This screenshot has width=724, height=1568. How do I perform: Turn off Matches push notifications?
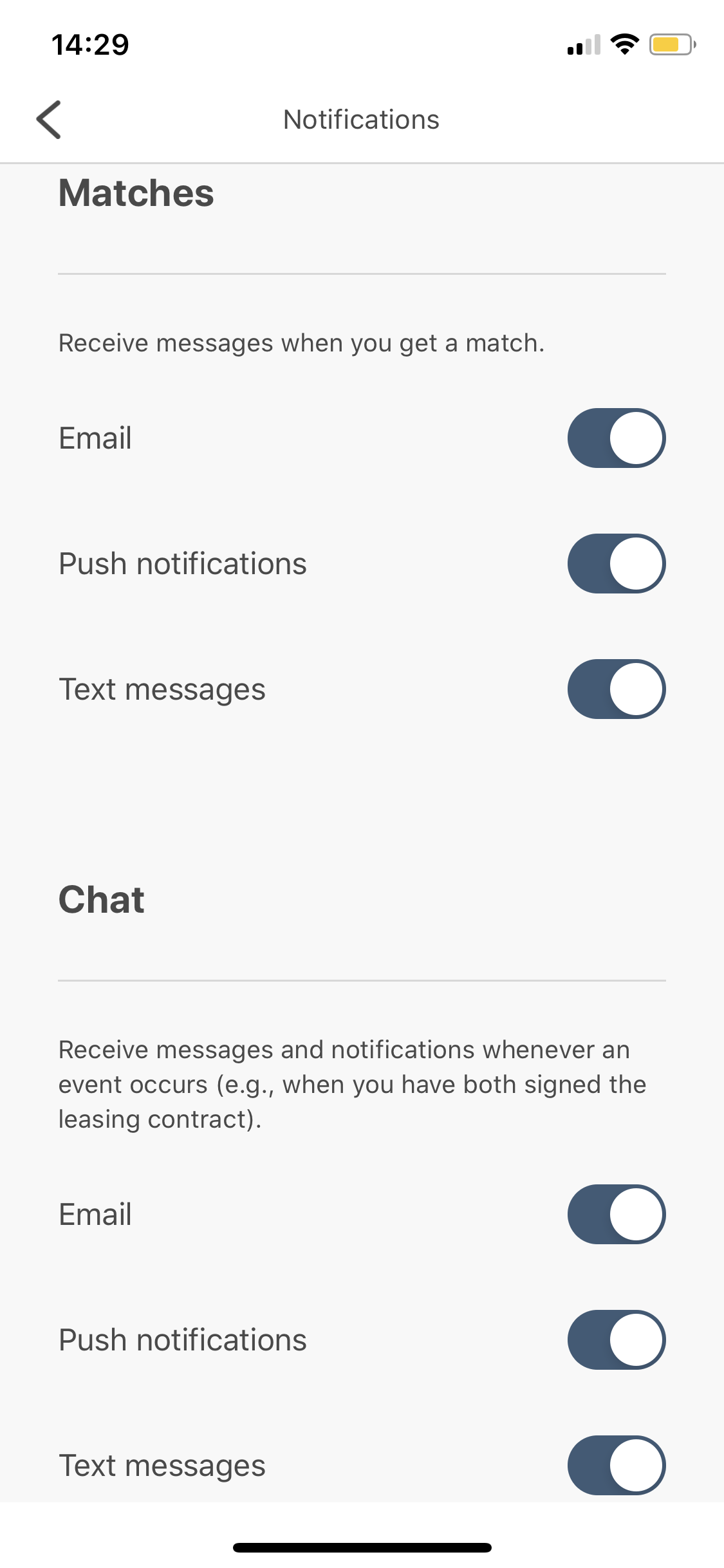617,564
